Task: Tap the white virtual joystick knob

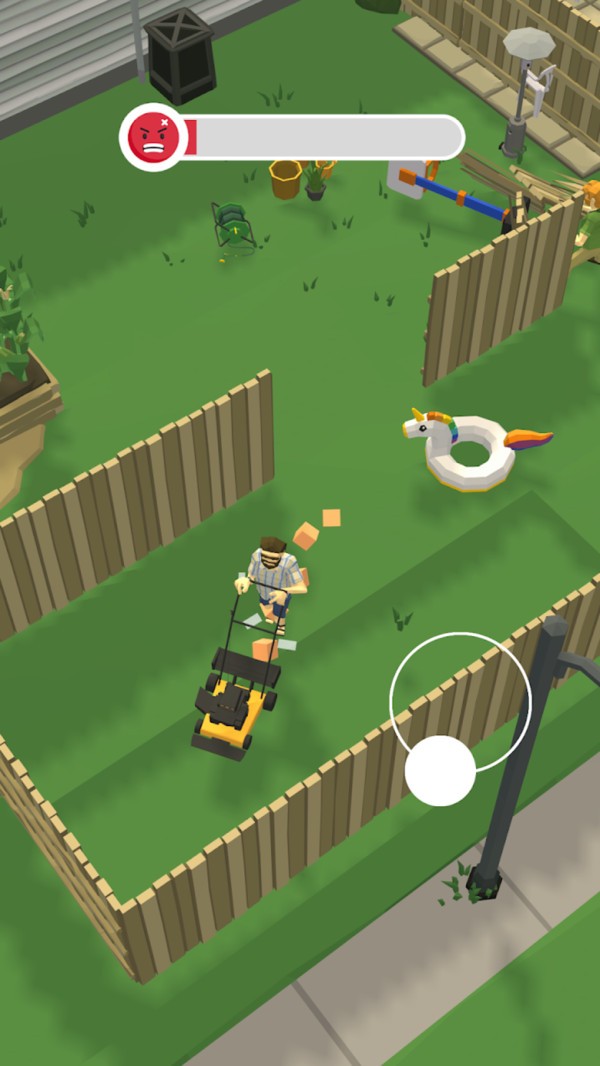Action: click(x=440, y=770)
